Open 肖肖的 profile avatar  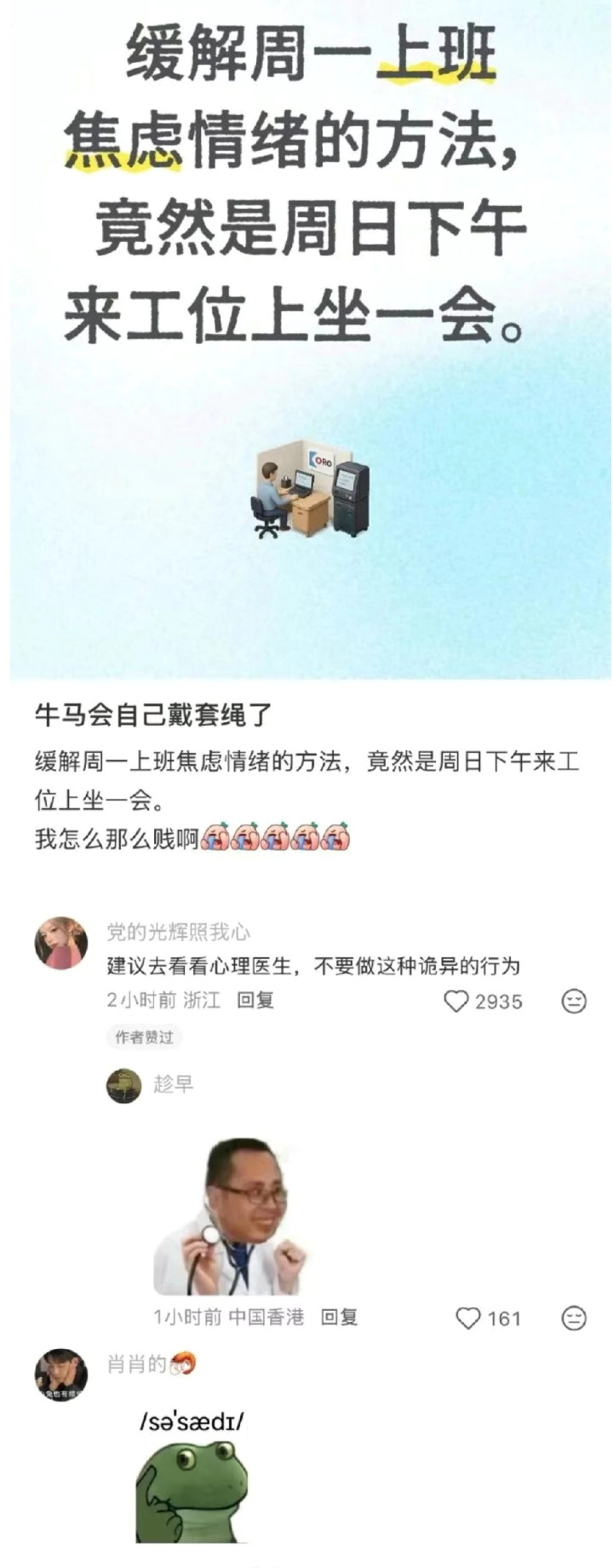(60, 1374)
